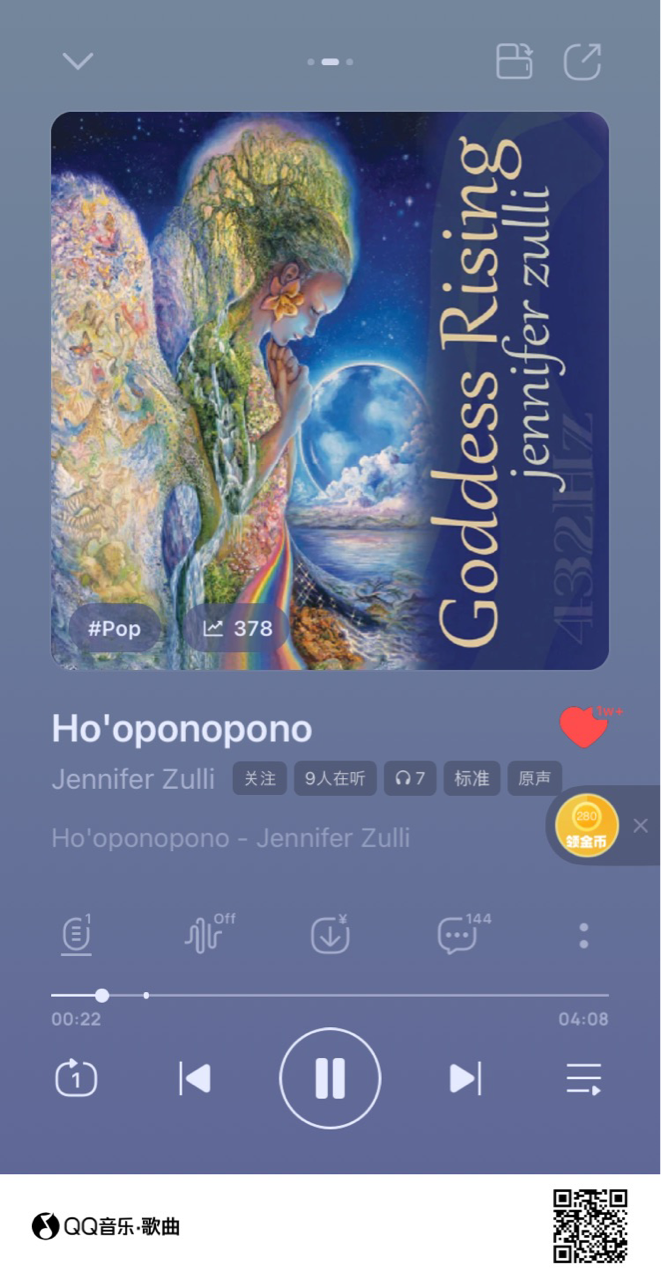Pause the current song
The height and width of the screenshot is (1280, 661).
330,1078
